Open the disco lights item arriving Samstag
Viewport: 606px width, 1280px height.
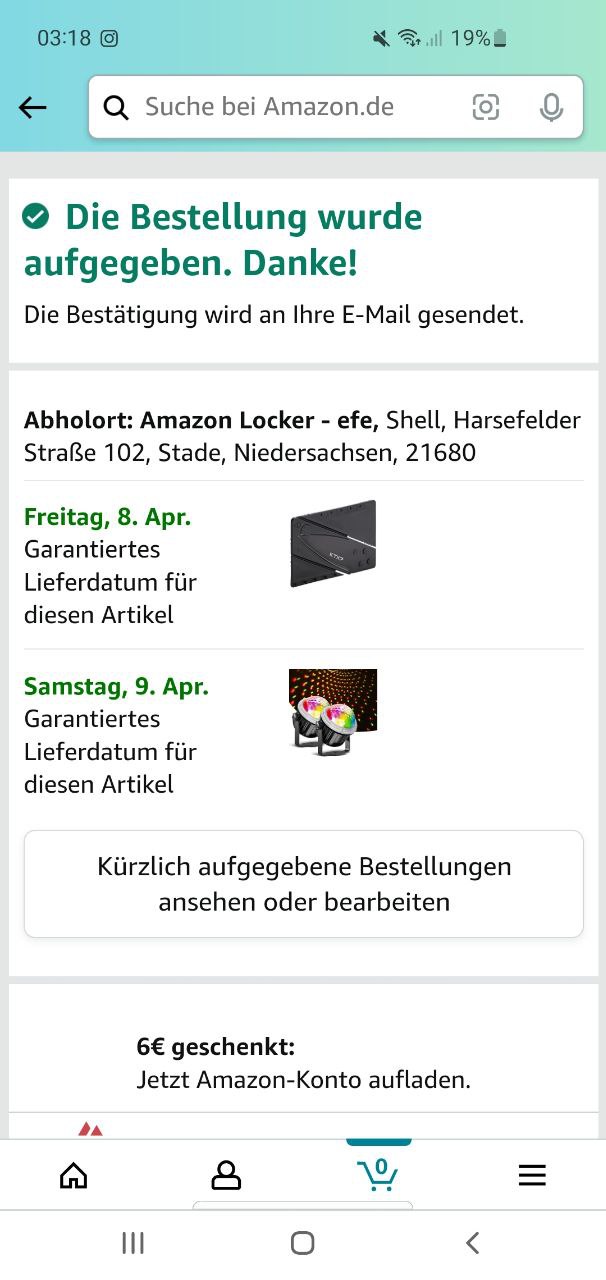(x=333, y=712)
